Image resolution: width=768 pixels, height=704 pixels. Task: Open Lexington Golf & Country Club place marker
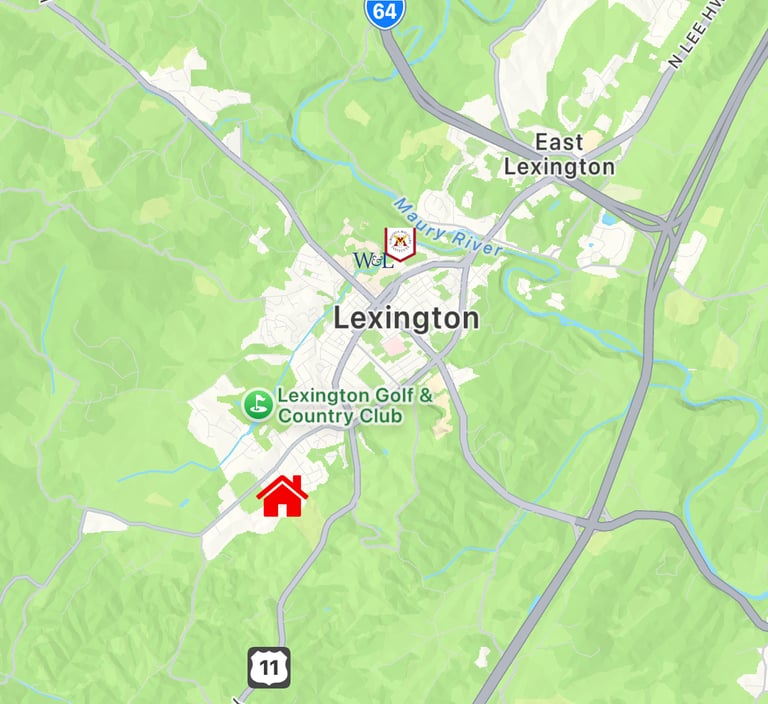pyautogui.click(x=258, y=405)
